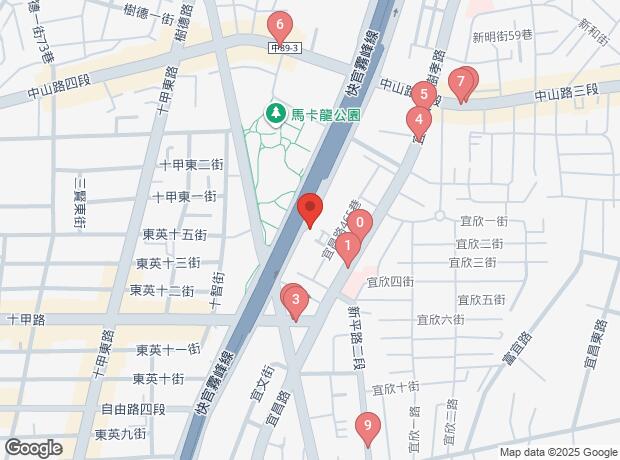Open the 馬卡龍公園 park place label
This screenshot has width=620, height=460.
(314, 115)
